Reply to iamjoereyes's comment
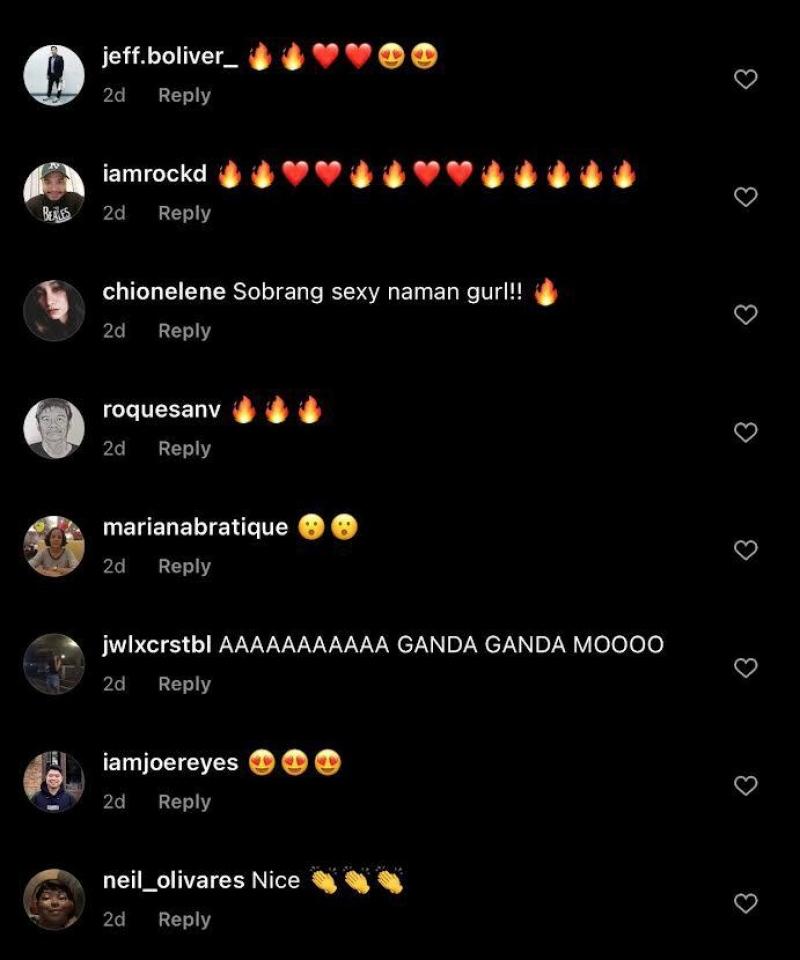800x960 pixels. coord(184,802)
